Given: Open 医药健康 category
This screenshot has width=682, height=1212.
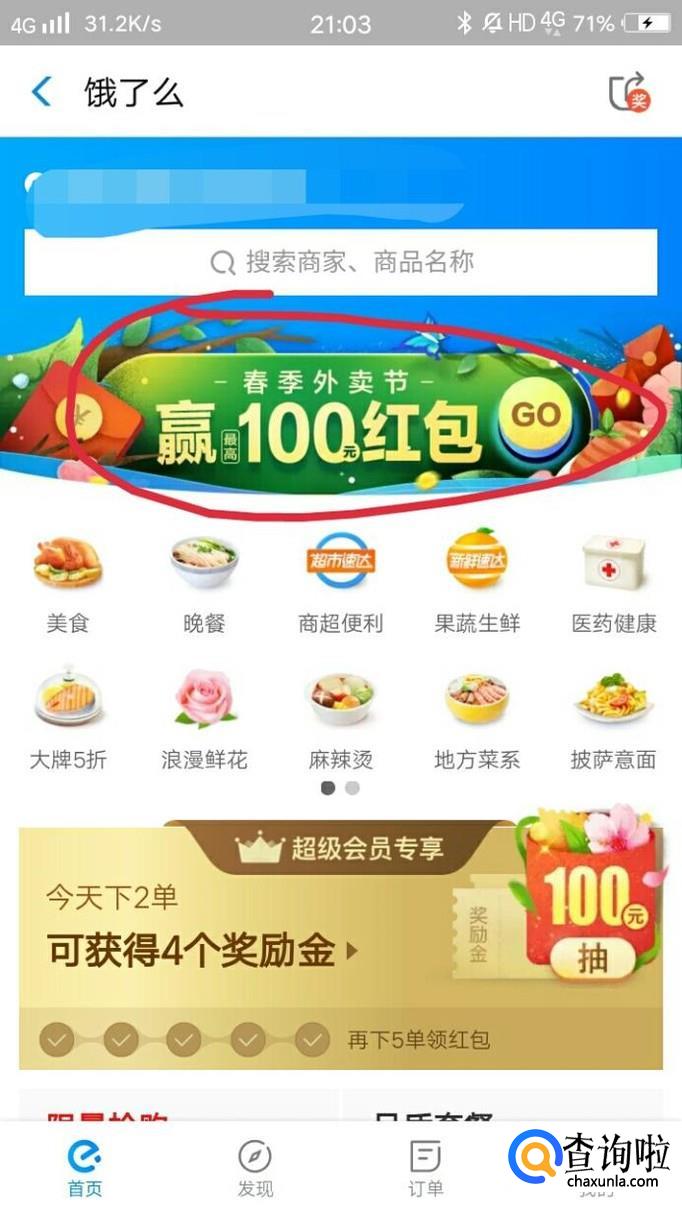Looking at the screenshot, I should click(614, 584).
